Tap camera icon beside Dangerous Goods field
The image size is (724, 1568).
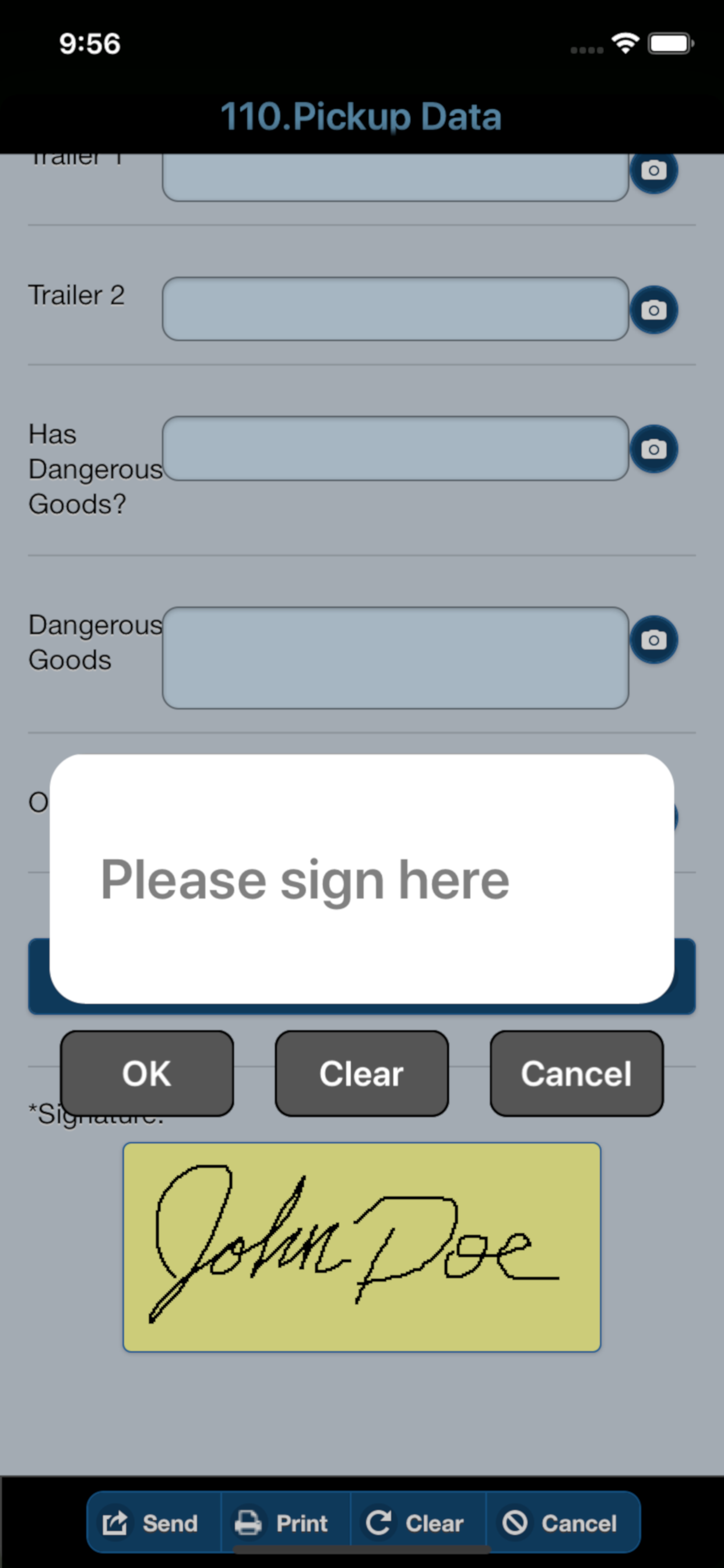tap(653, 639)
